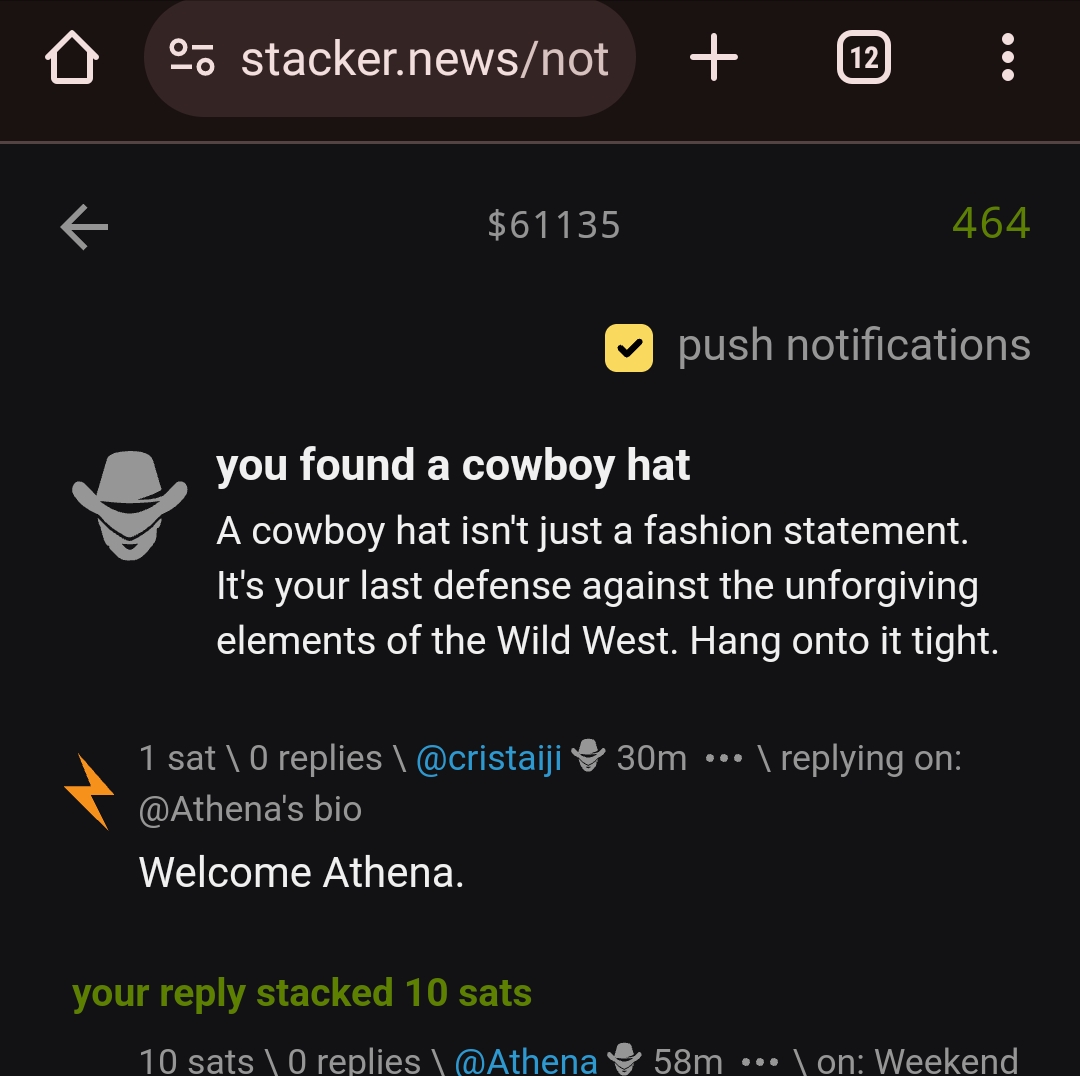Open @cristaiji's profile
This screenshot has height=1076, width=1080.
click(488, 759)
